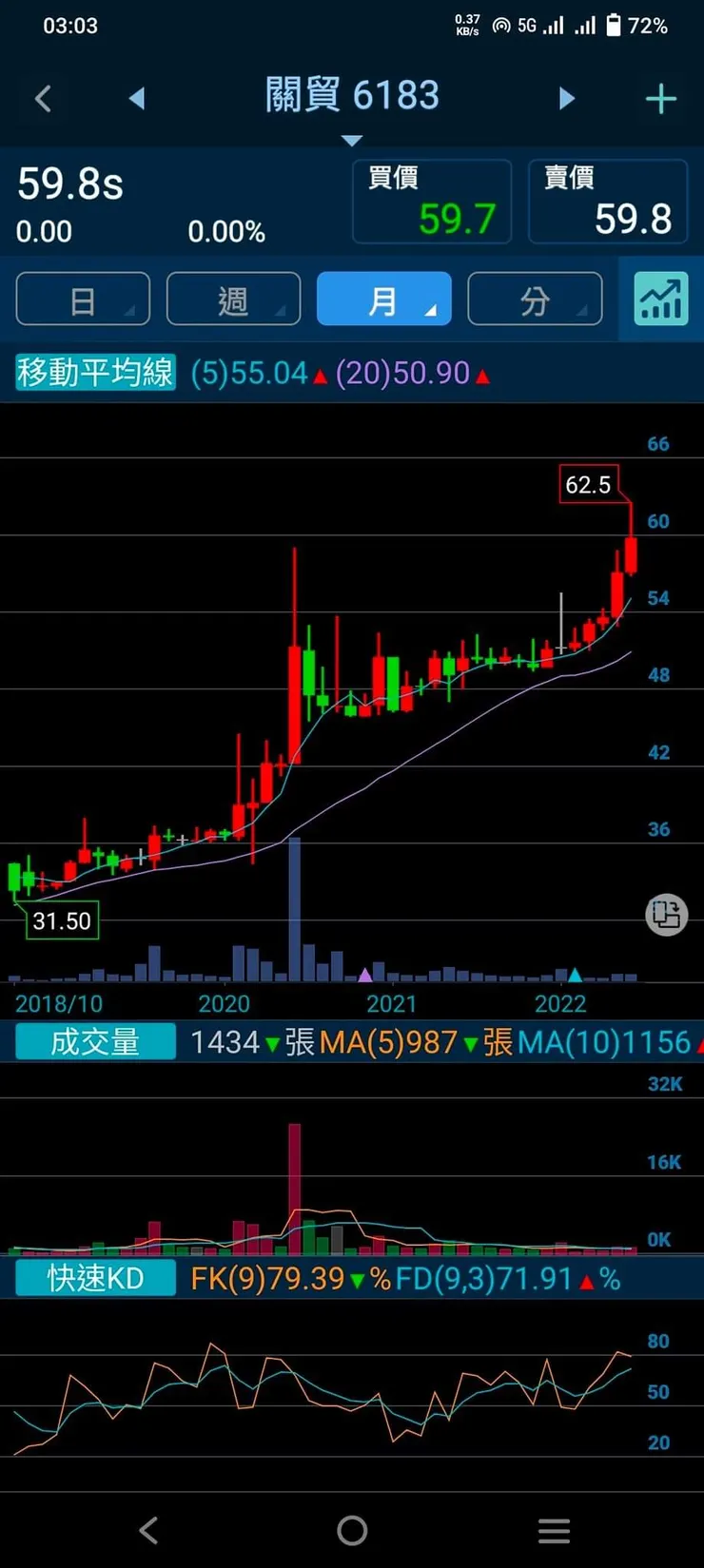Screen dimensions: 704x1568
Task: Show the previous stock with left triangle
Action: point(137,98)
